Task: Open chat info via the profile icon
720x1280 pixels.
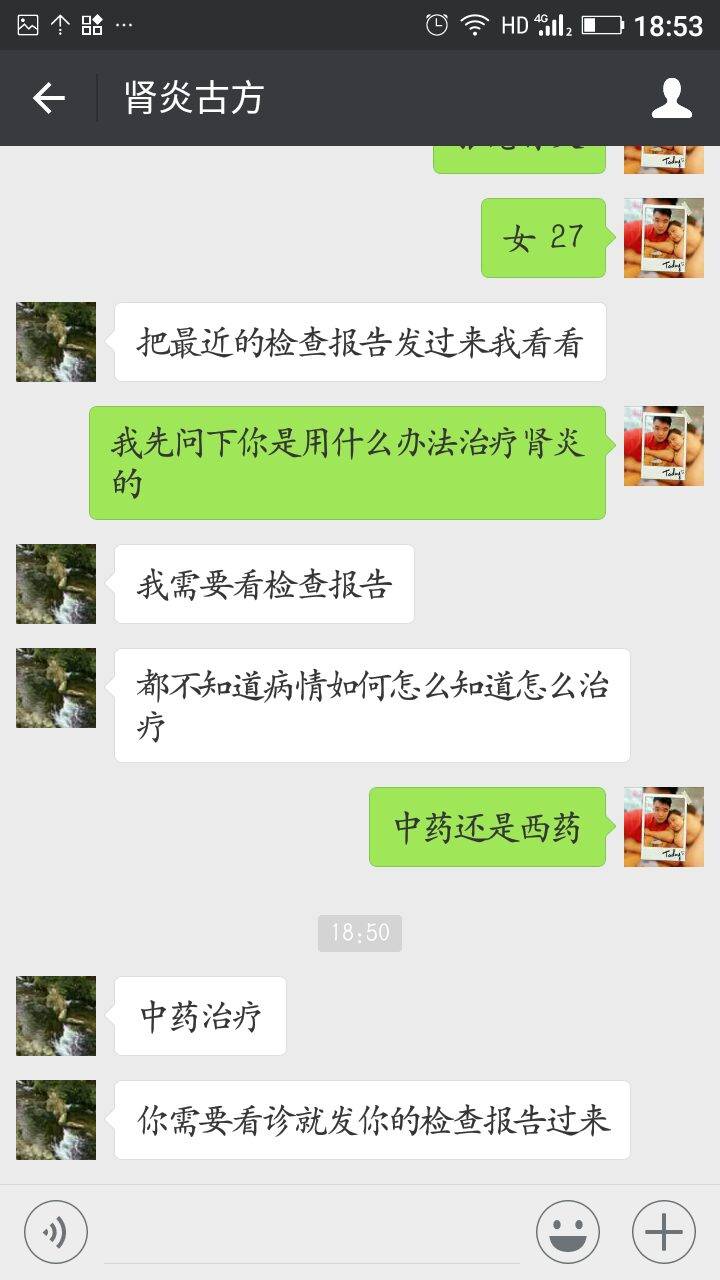Action: pyautogui.click(x=671, y=98)
